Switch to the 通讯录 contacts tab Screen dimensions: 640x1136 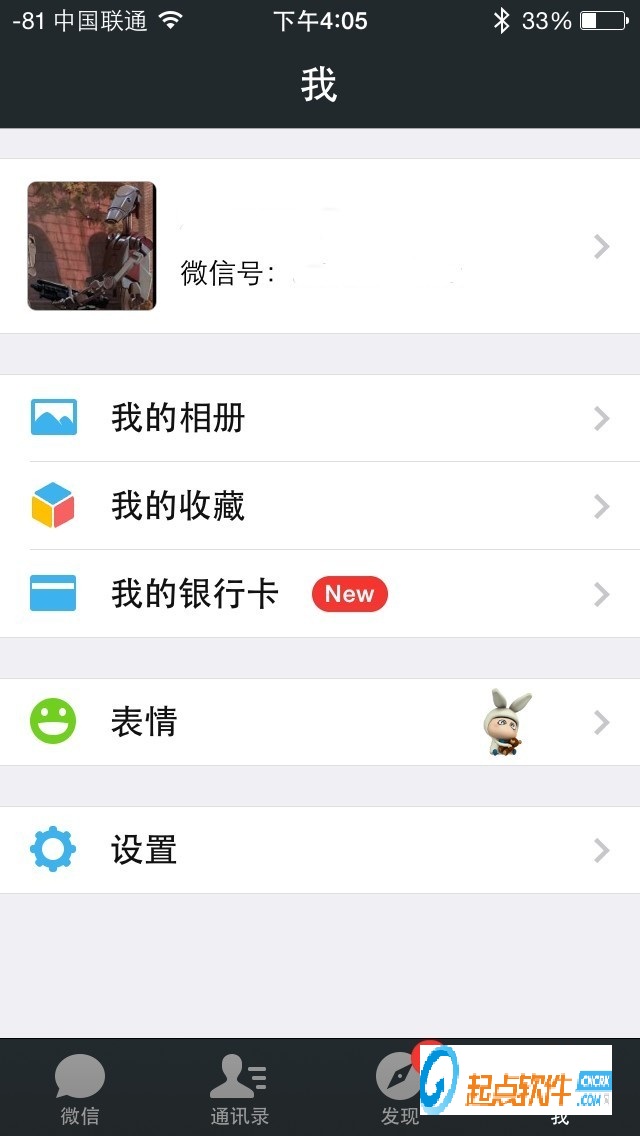[240, 1088]
